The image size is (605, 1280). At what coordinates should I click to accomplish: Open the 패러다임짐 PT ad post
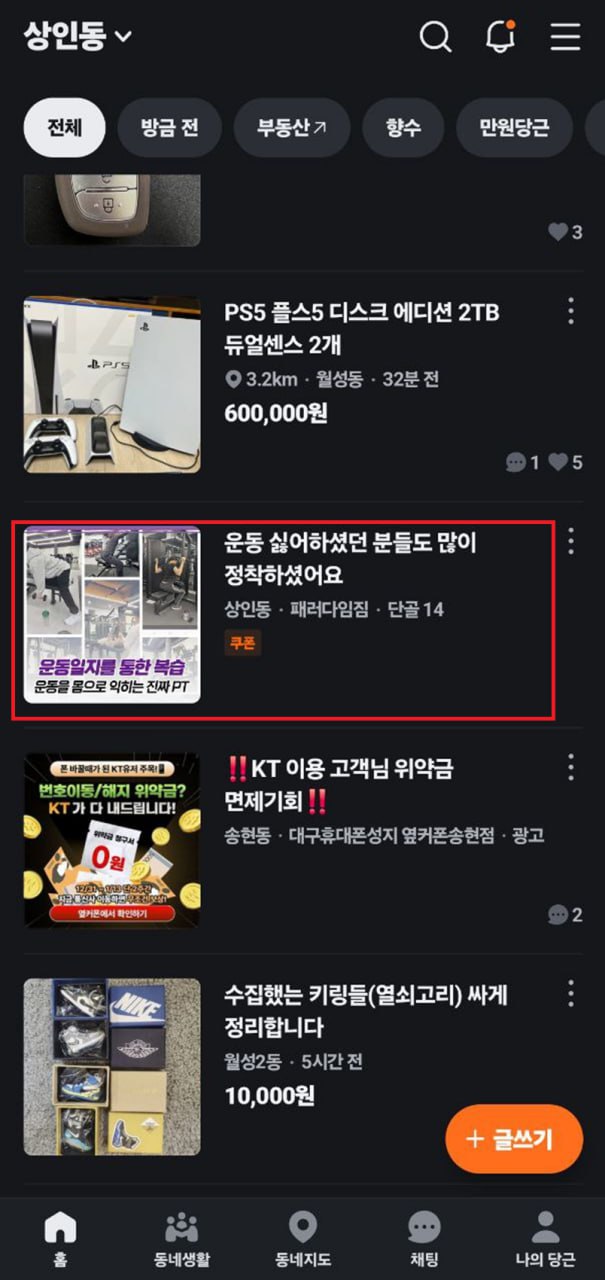(x=350, y=560)
